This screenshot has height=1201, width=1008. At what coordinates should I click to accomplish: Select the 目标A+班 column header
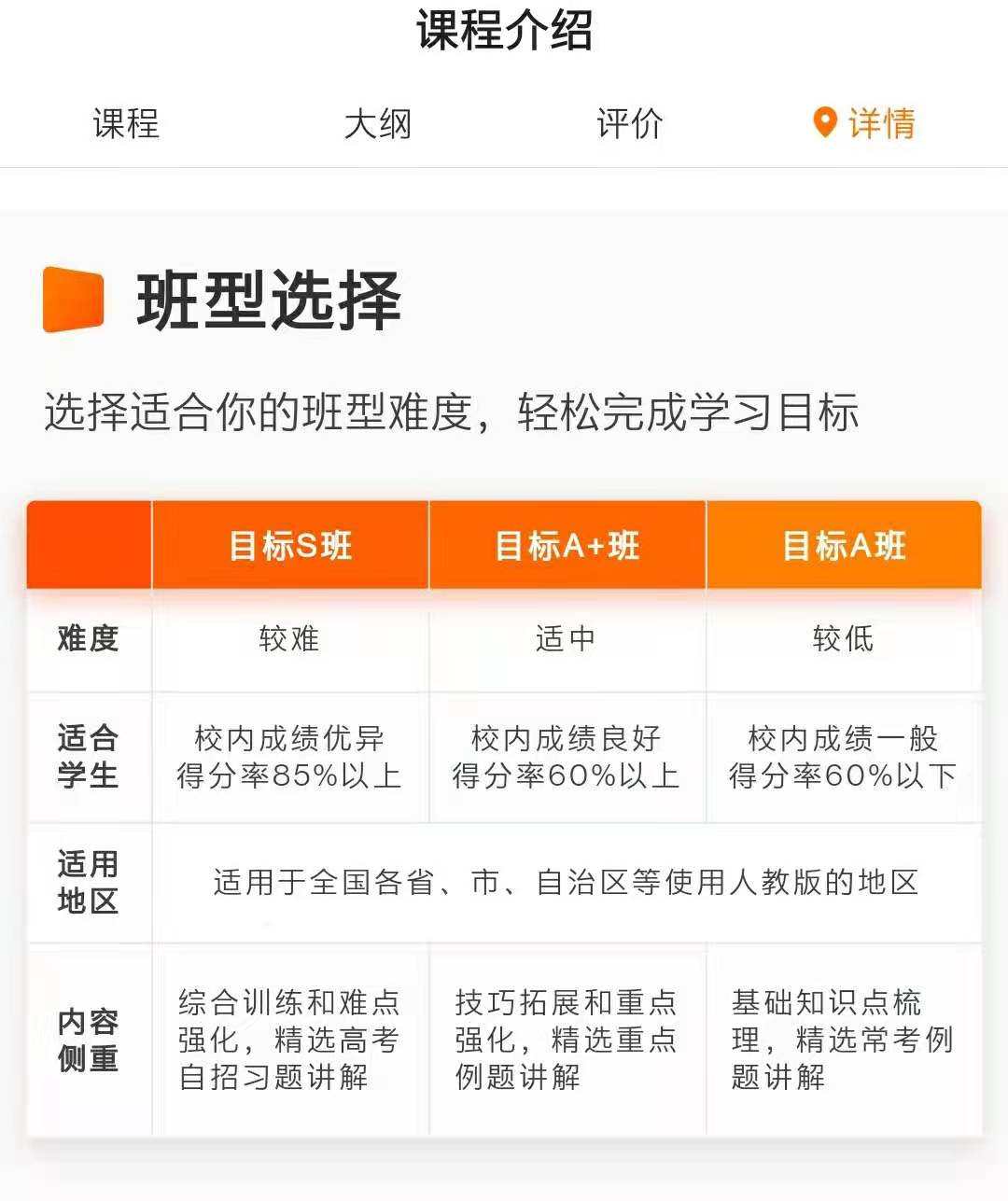tap(567, 546)
